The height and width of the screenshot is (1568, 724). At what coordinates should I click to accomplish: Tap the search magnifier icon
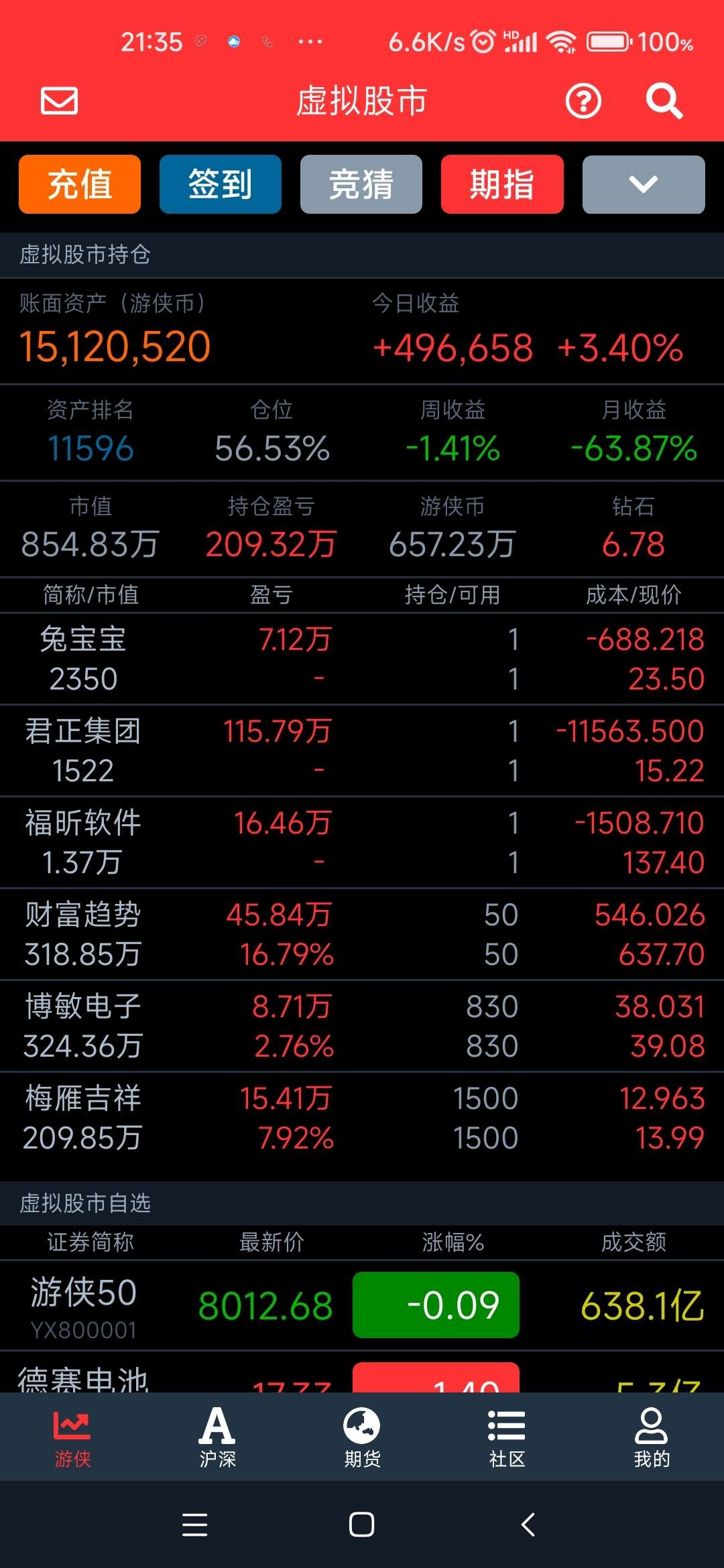[x=664, y=101]
